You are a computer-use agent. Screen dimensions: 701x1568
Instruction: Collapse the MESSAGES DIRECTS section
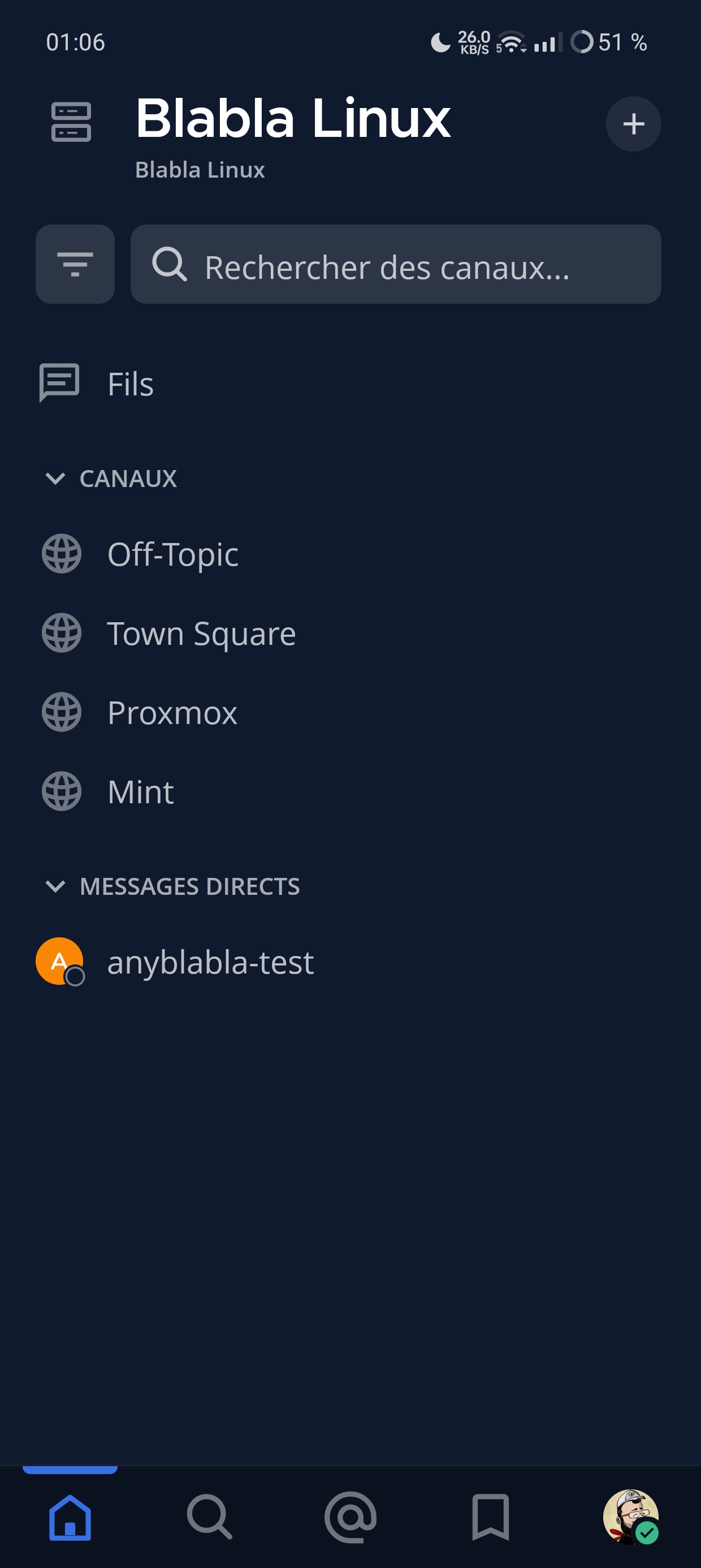point(172,886)
